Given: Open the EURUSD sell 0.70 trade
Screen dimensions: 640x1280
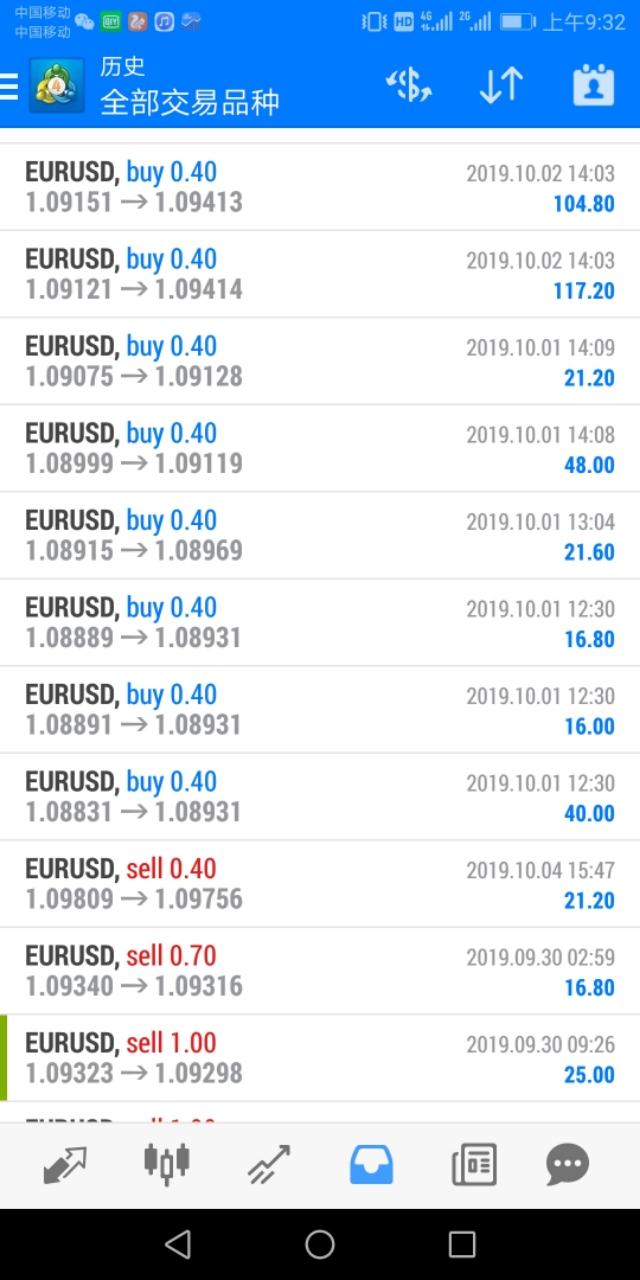Looking at the screenshot, I should point(320,970).
